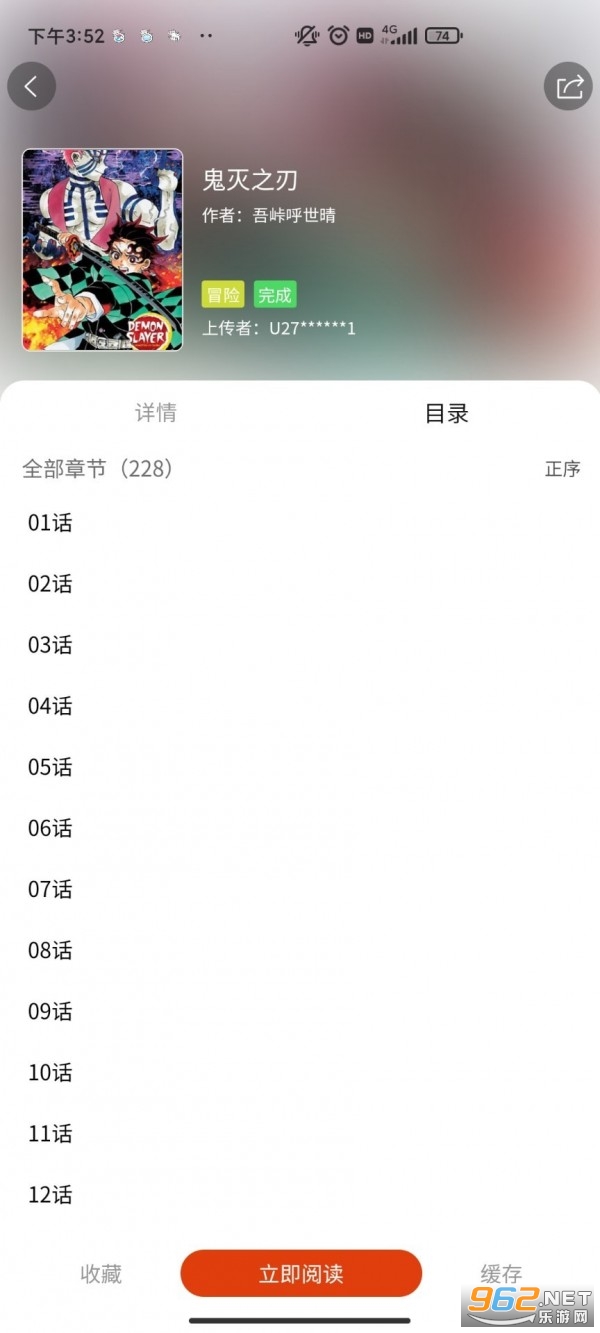Read chapter 03话

[50, 645]
